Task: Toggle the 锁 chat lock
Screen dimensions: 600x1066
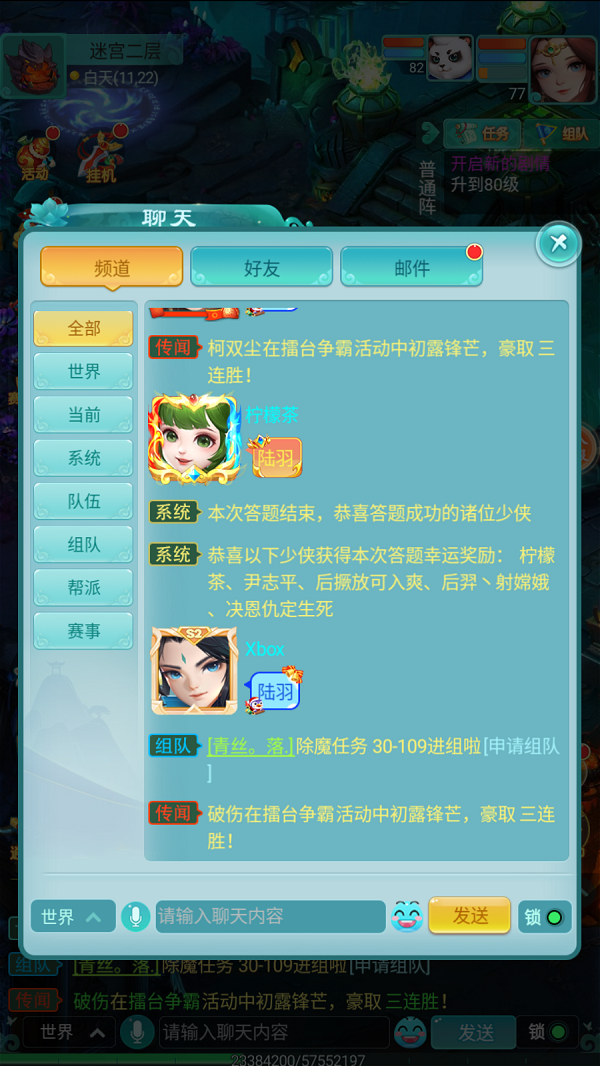Action: 544,917
